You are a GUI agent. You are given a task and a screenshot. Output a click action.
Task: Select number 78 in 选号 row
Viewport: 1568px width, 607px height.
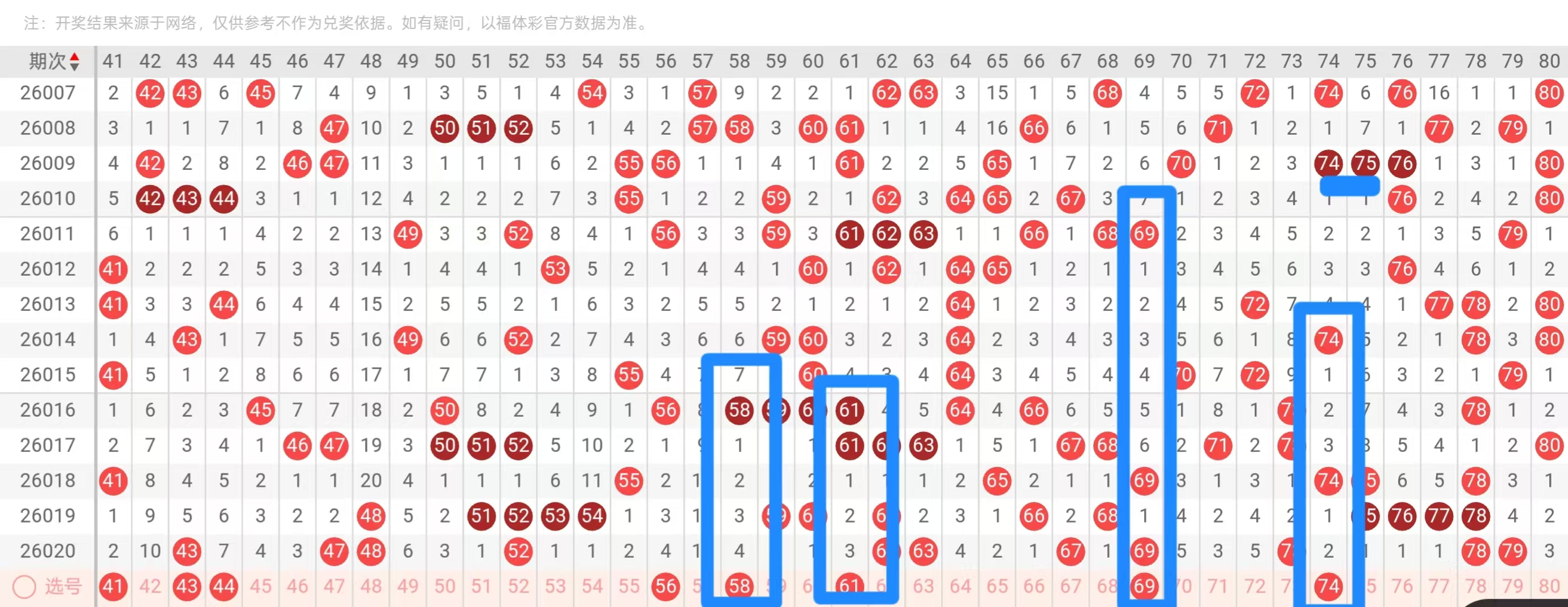(x=1476, y=586)
